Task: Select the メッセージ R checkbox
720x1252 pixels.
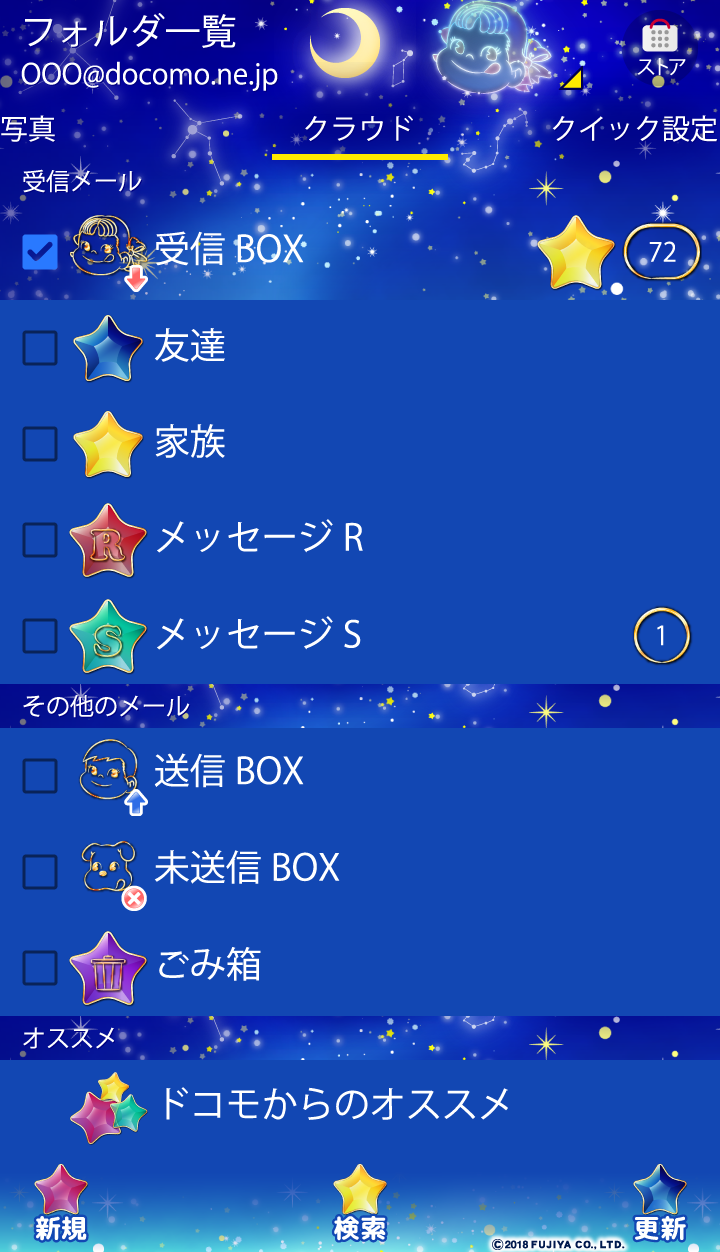Action: click(40, 540)
